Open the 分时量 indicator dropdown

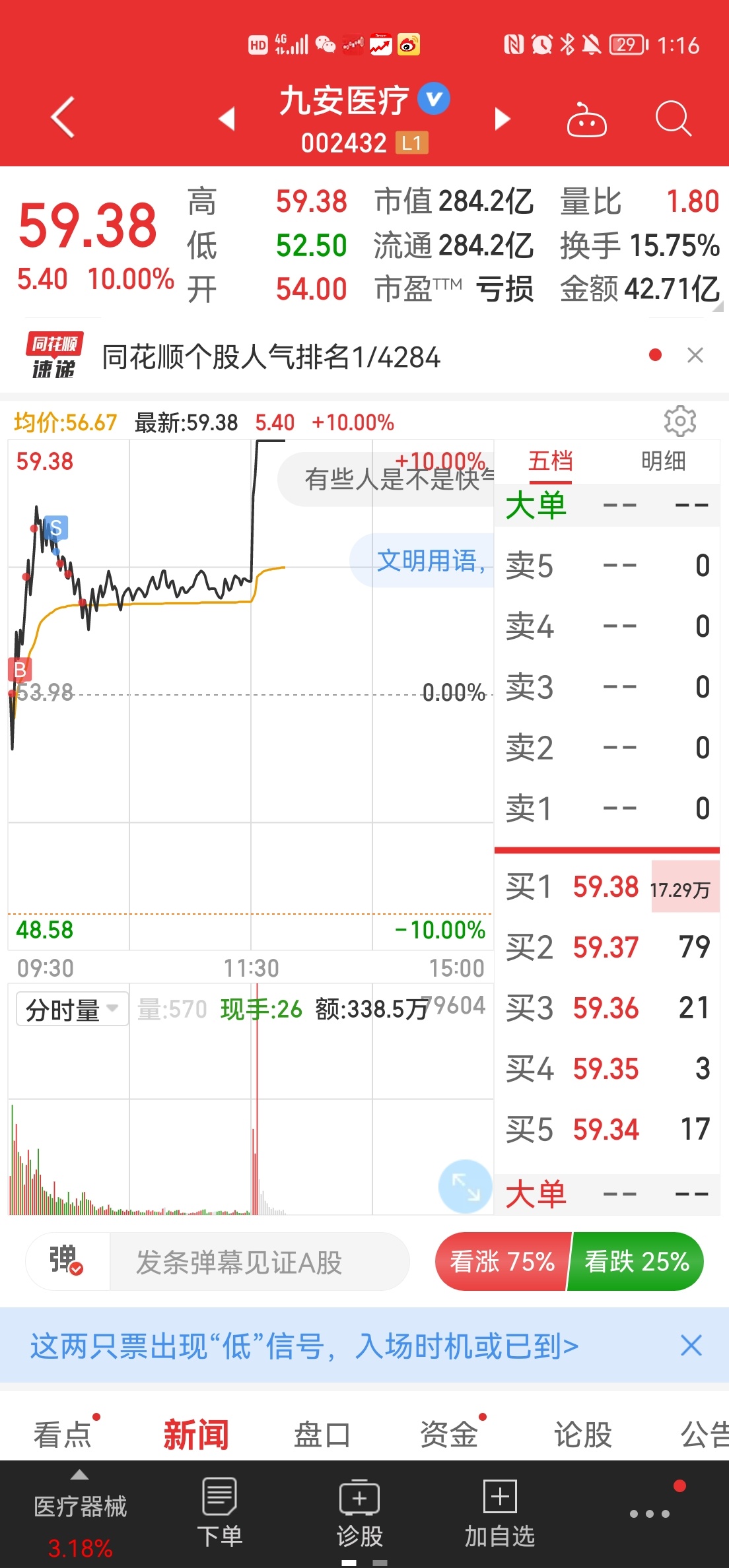click(x=72, y=1009)
